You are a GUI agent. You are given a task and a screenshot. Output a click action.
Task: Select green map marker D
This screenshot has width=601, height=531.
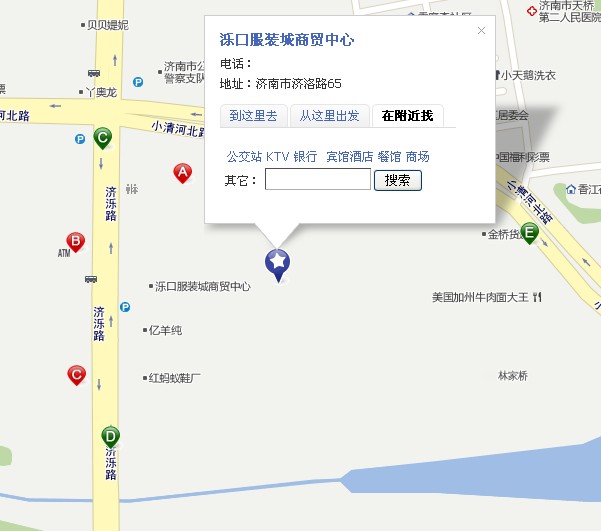(x=111, y=436)
